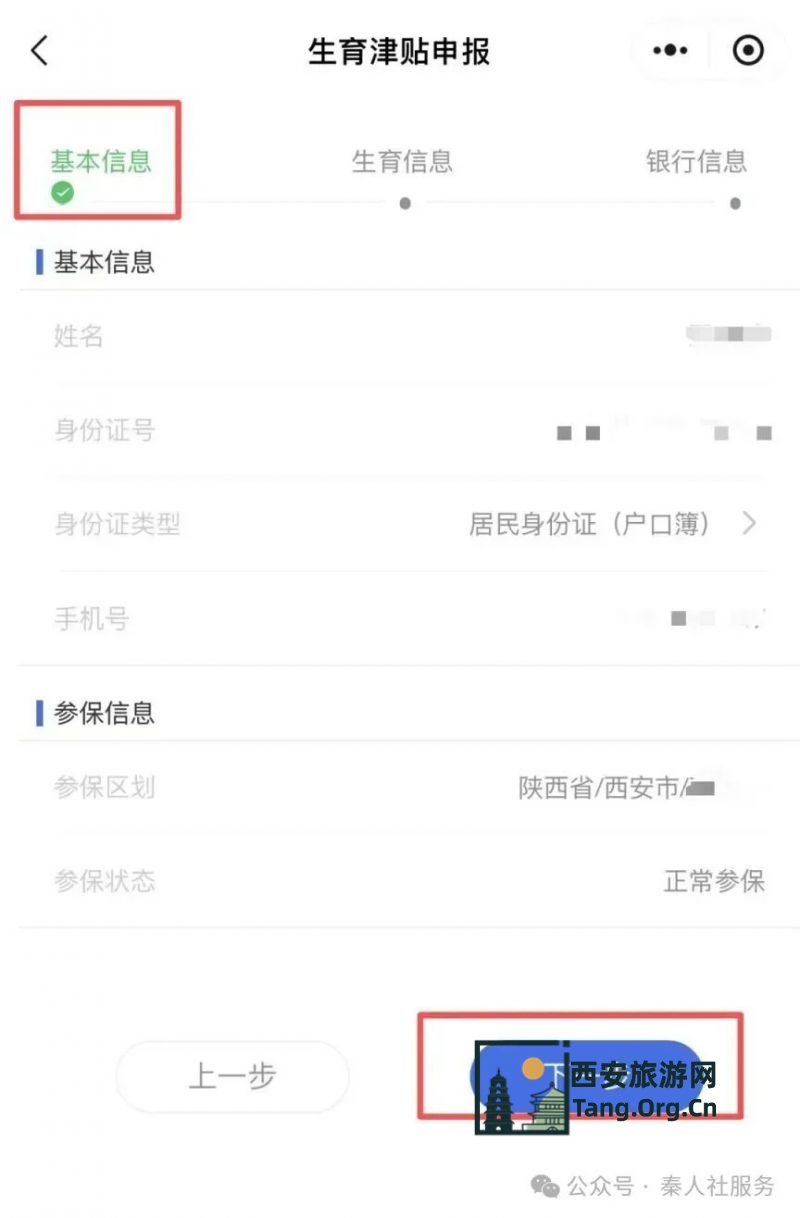Click the 手机号 field value
The height and width of the screenshot is (1218, 800).
coord(700,620)
